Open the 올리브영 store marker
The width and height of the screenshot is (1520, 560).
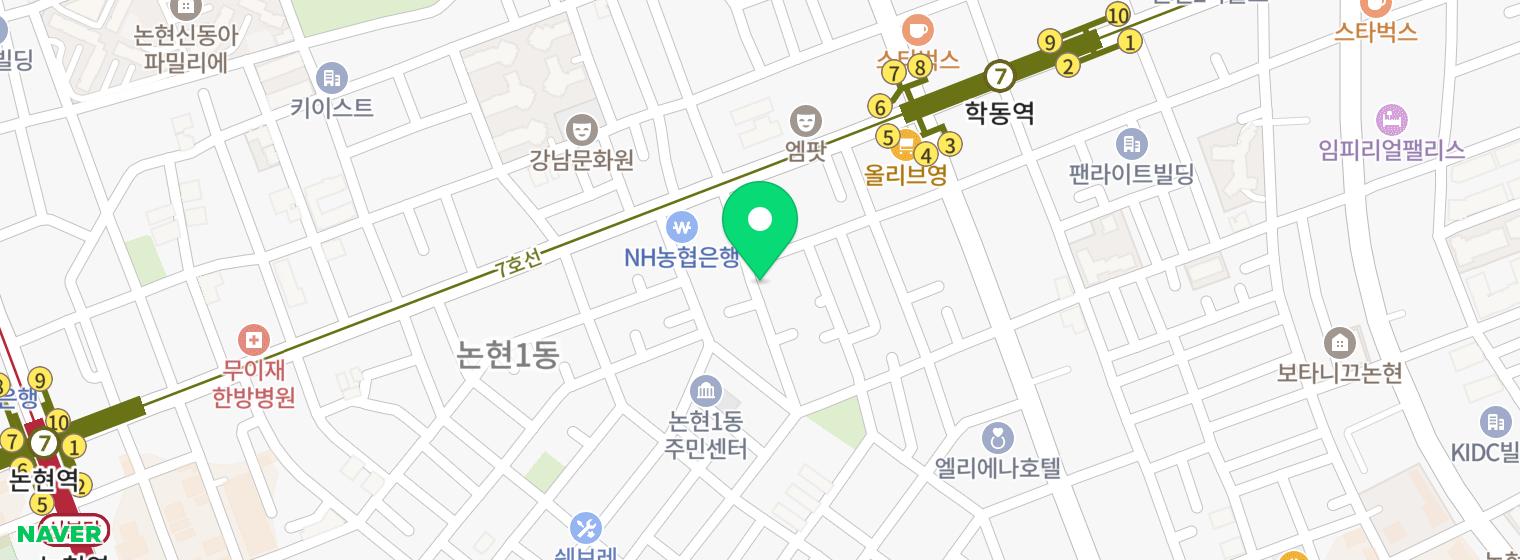[906, 145]
